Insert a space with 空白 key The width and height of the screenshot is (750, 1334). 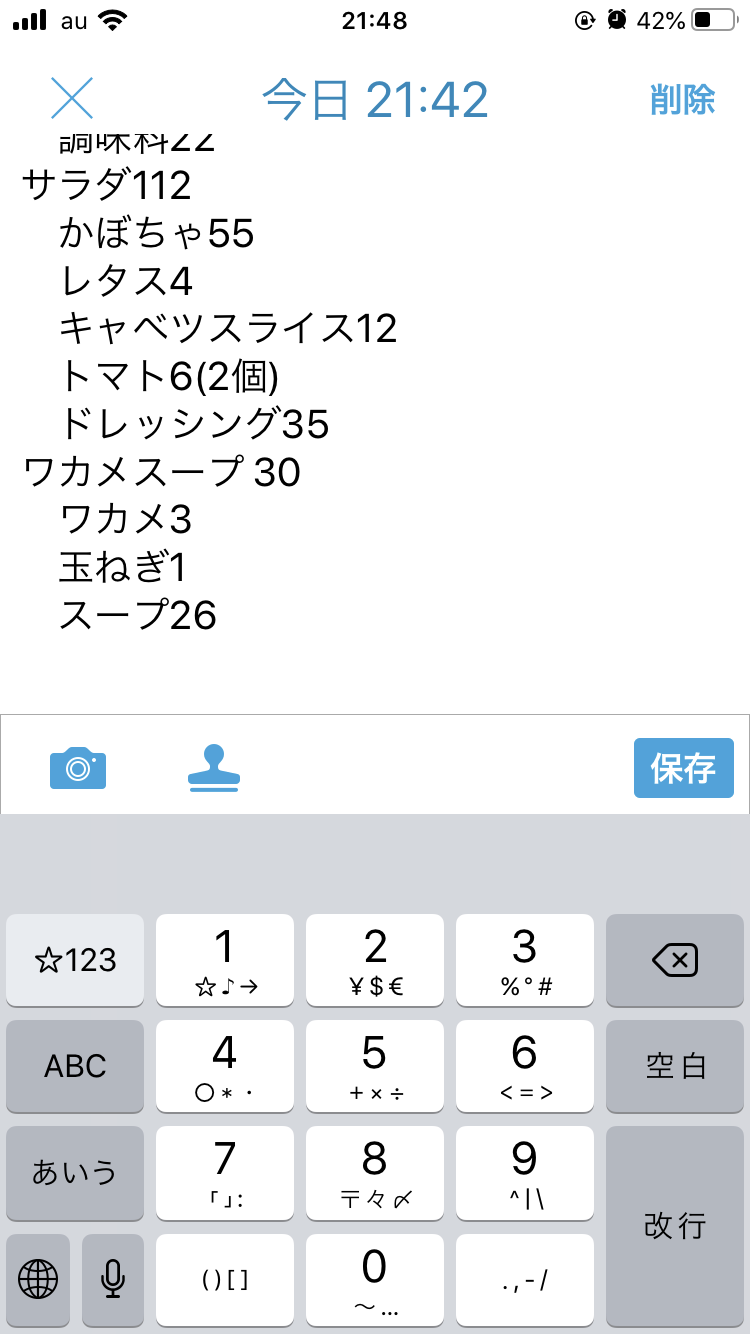(x=675, y=1066)
